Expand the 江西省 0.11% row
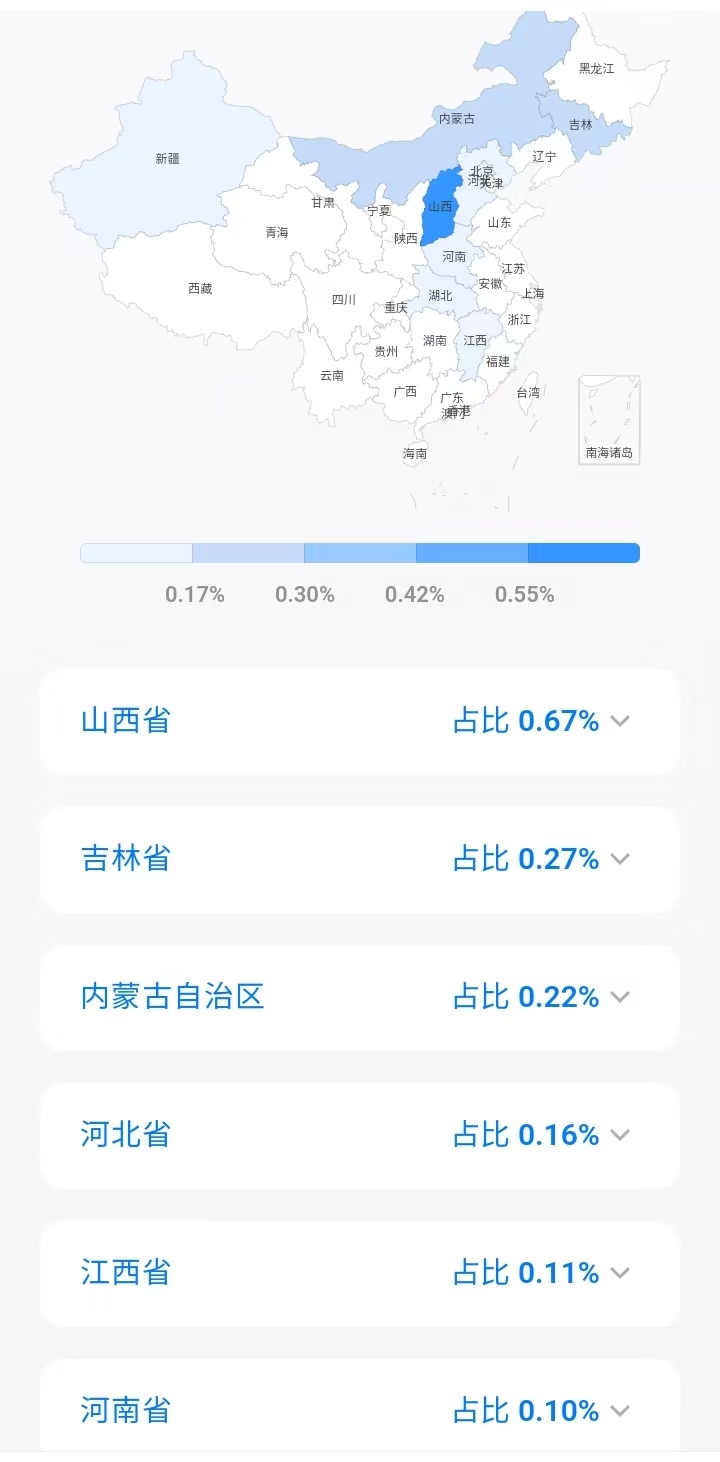This screenshot has width=720, height=1462. pyautogui.click(x=619, y=1273)
